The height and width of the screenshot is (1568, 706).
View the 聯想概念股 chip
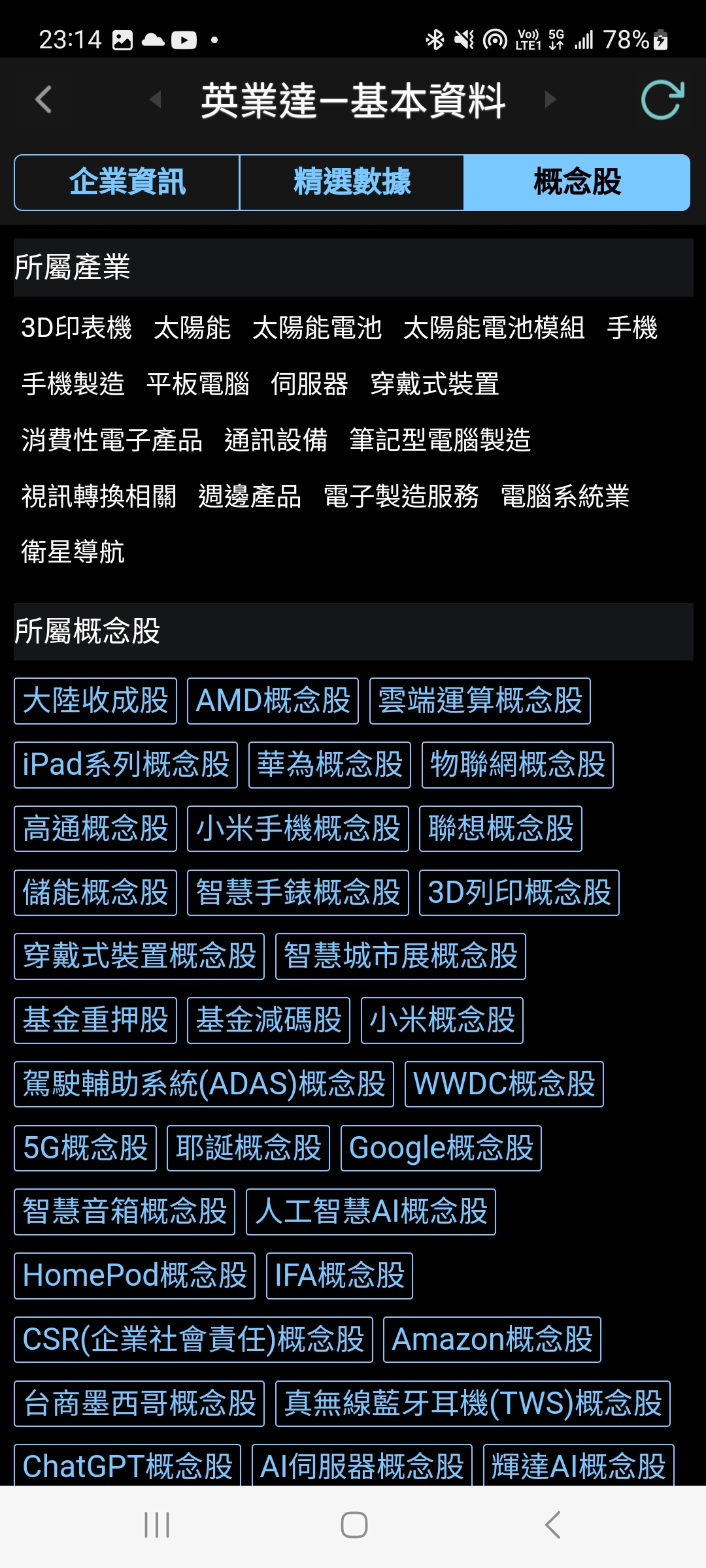tap(501, 829)
